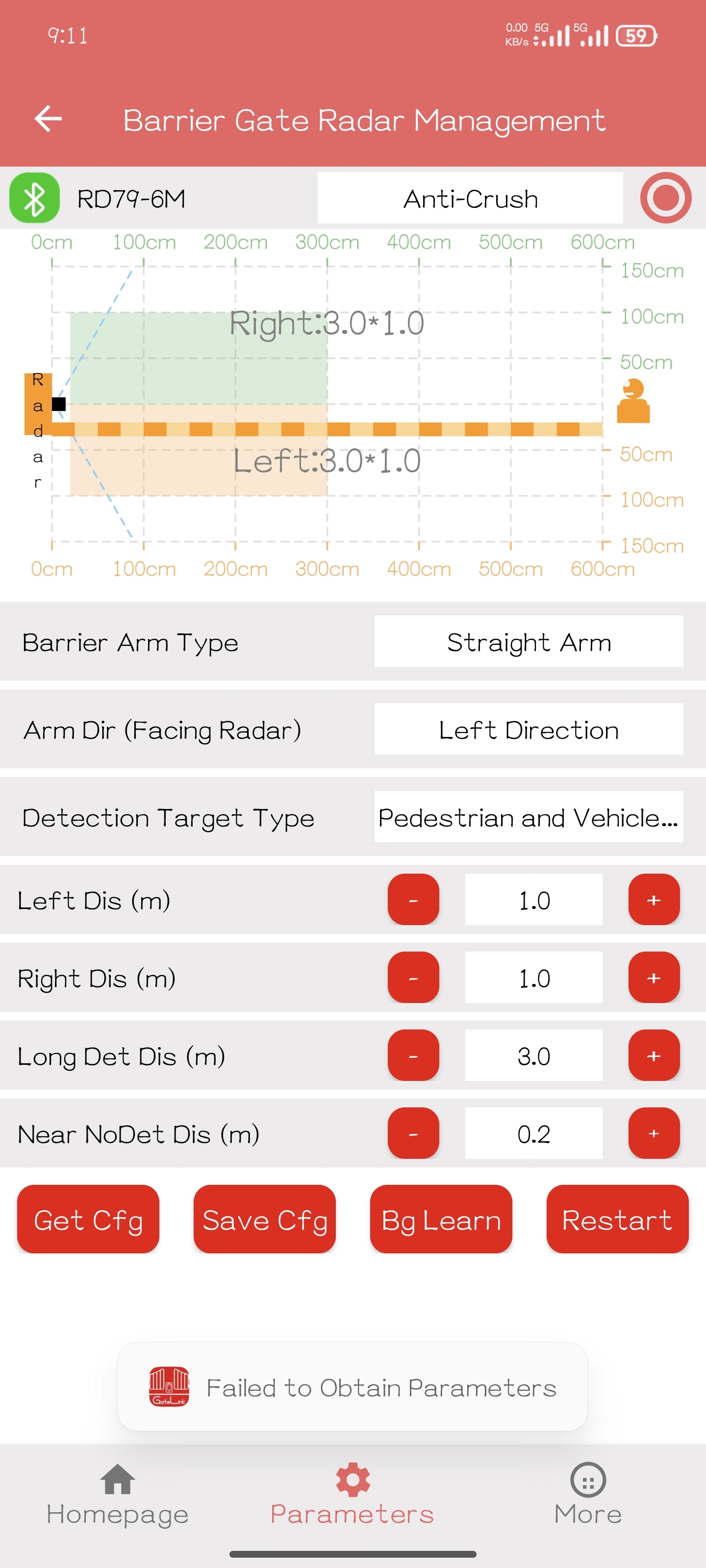The height and width of the screenshot is (1568, 706).
Task: Decrease Right Dis value
Action: [x=413, y=978]
